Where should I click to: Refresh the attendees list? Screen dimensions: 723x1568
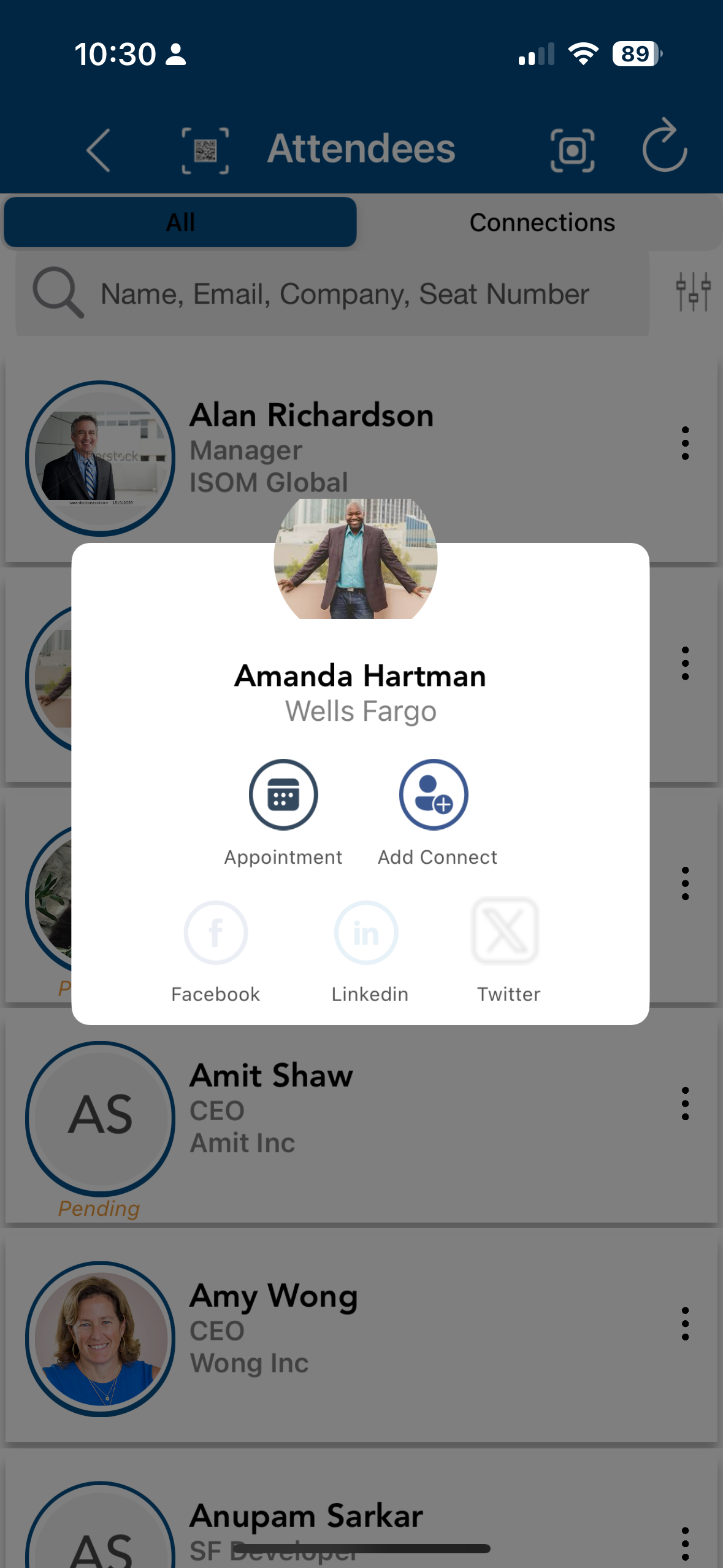pyautogui.click(x=664, y=147)
